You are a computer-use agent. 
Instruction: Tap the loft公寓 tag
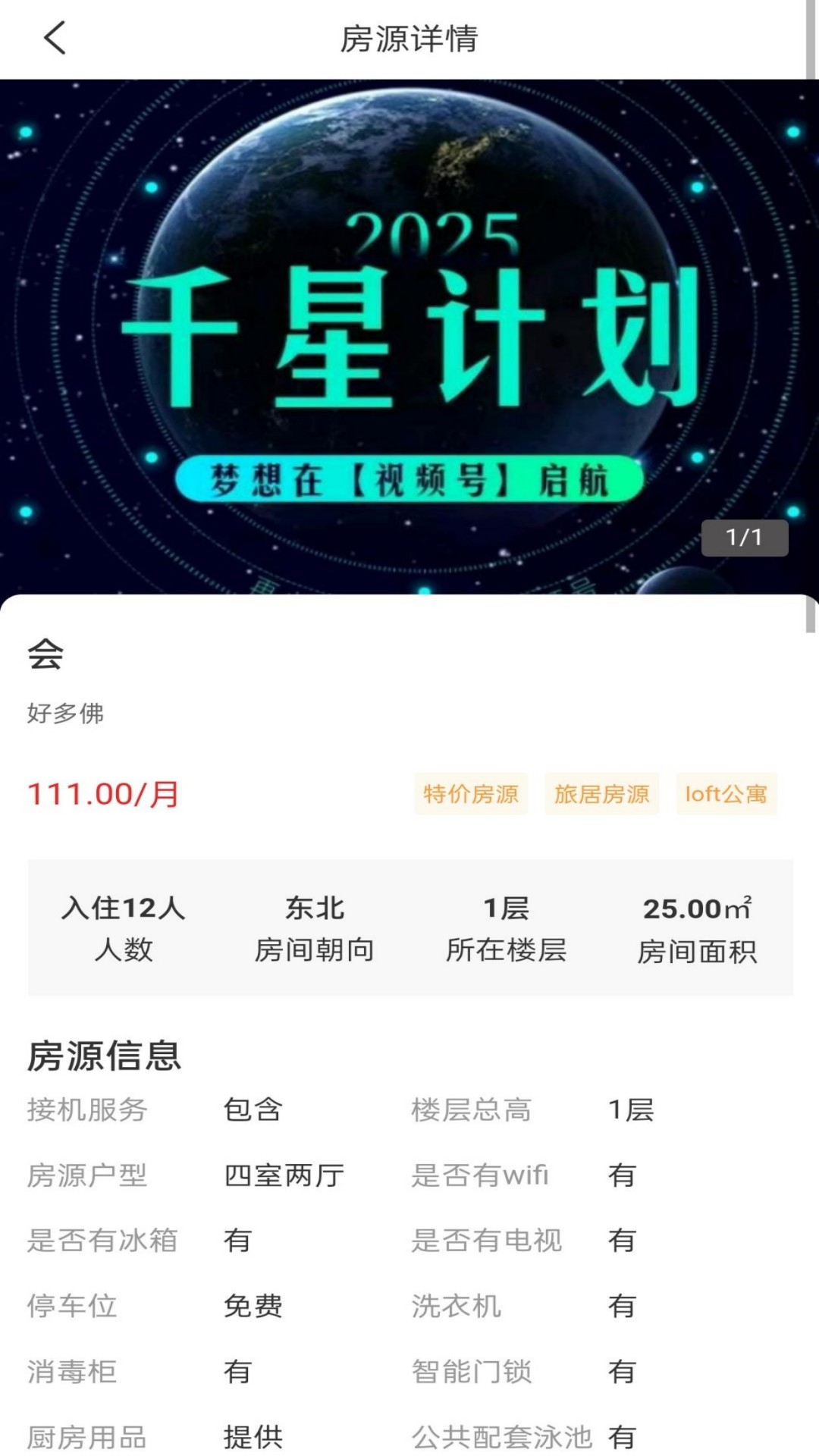[x=726, y=795]
